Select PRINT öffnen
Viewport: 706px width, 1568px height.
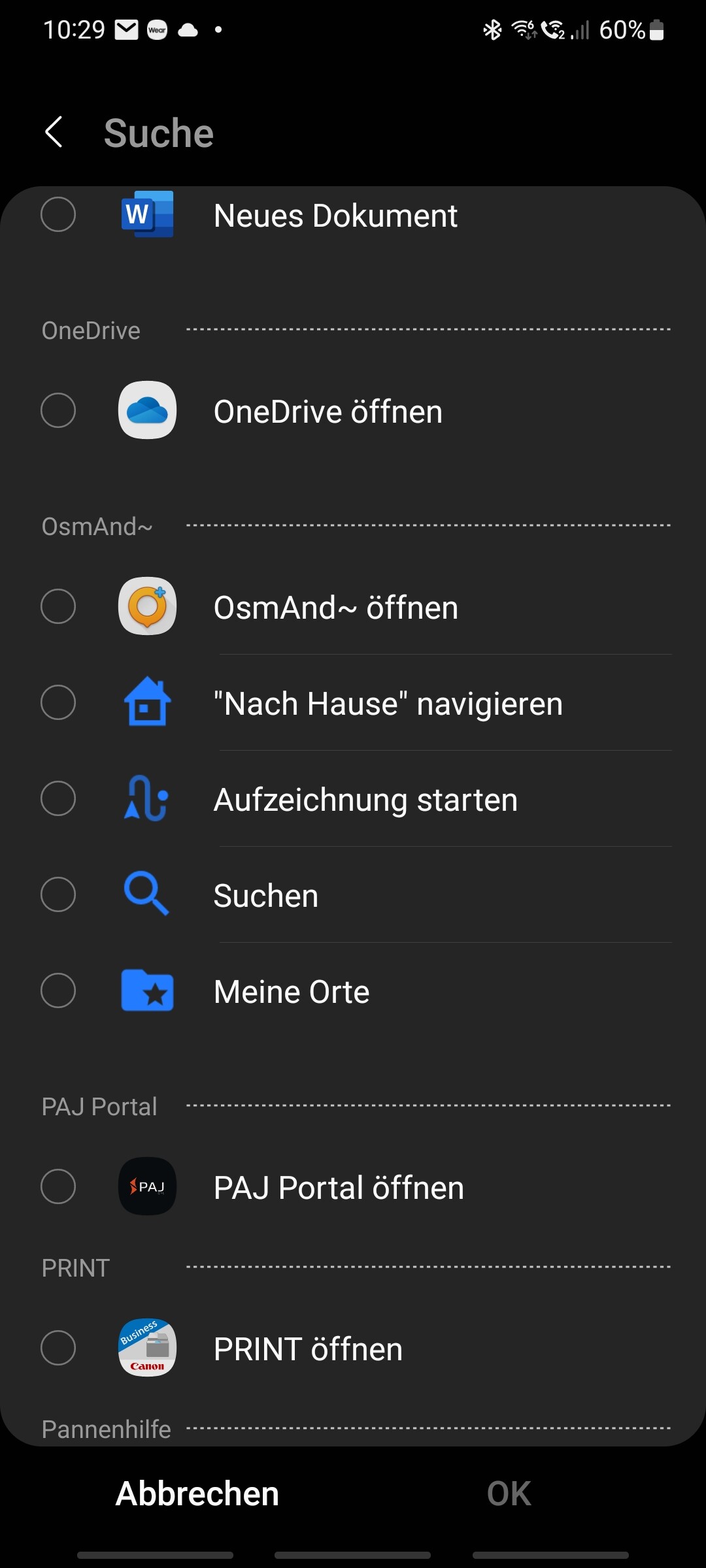(353, 1348)
